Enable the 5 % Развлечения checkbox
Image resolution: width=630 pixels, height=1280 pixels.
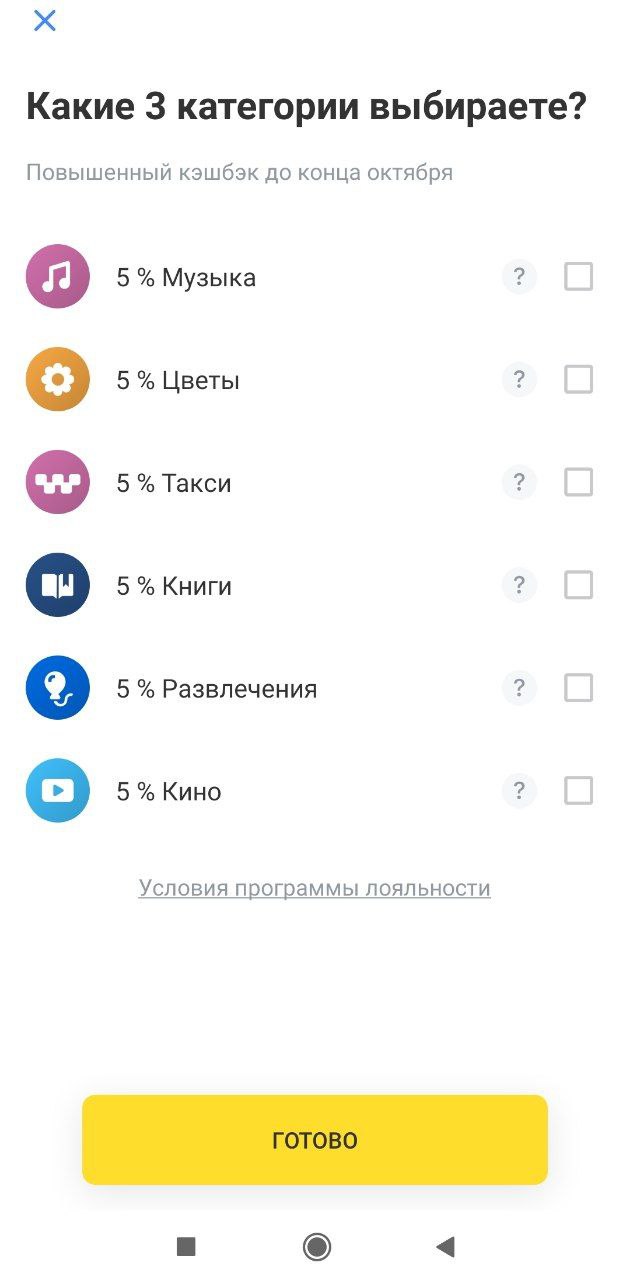click(x=579, y=688)
